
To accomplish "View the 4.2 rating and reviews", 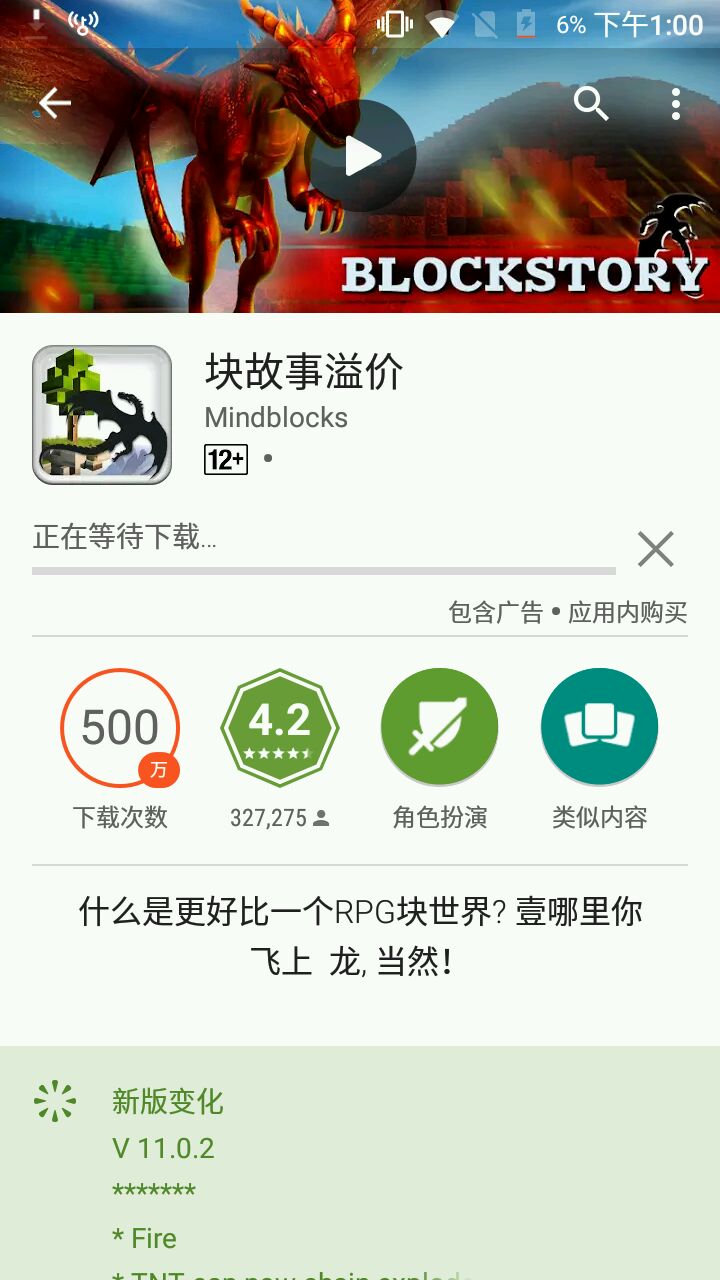I will coord(280,728).
